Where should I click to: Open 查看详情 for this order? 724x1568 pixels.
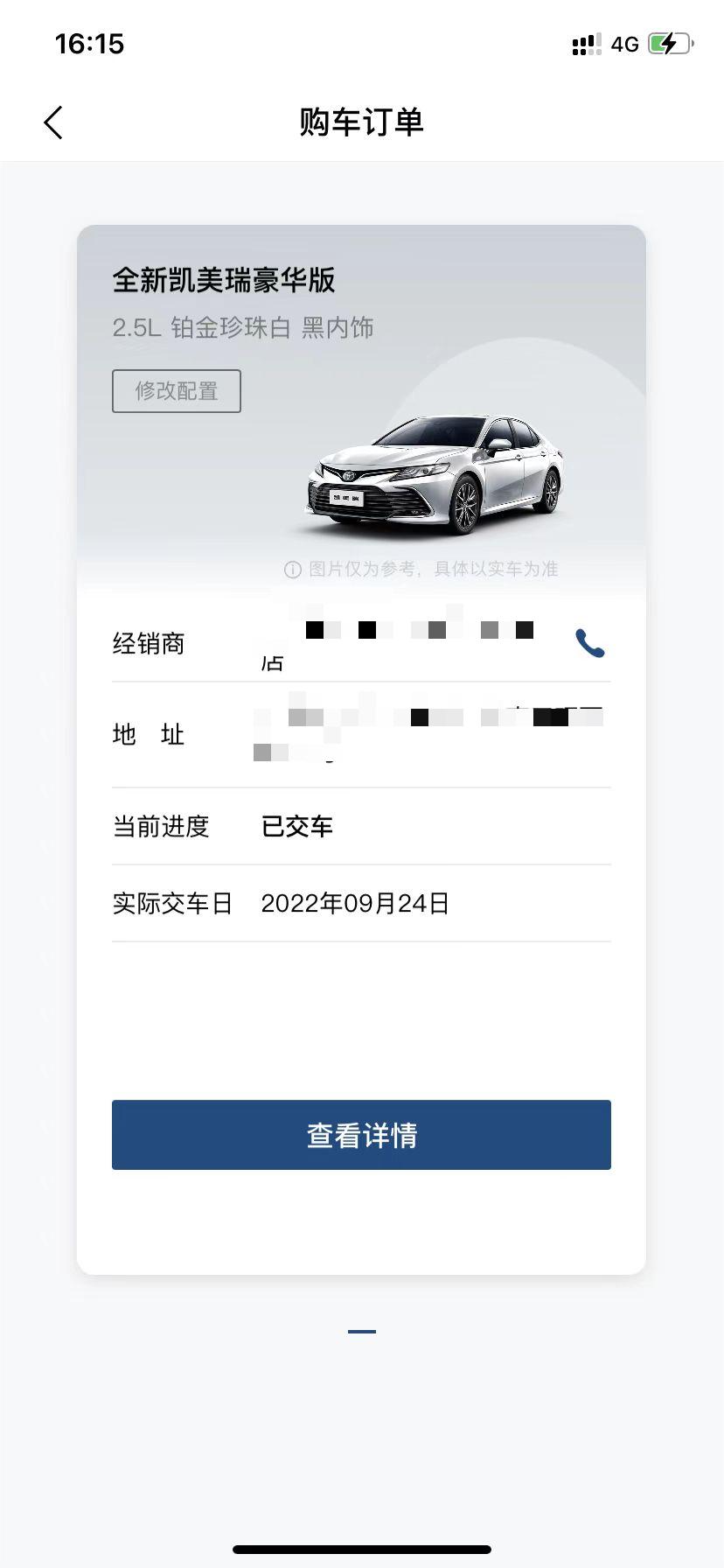point(361,1135)
